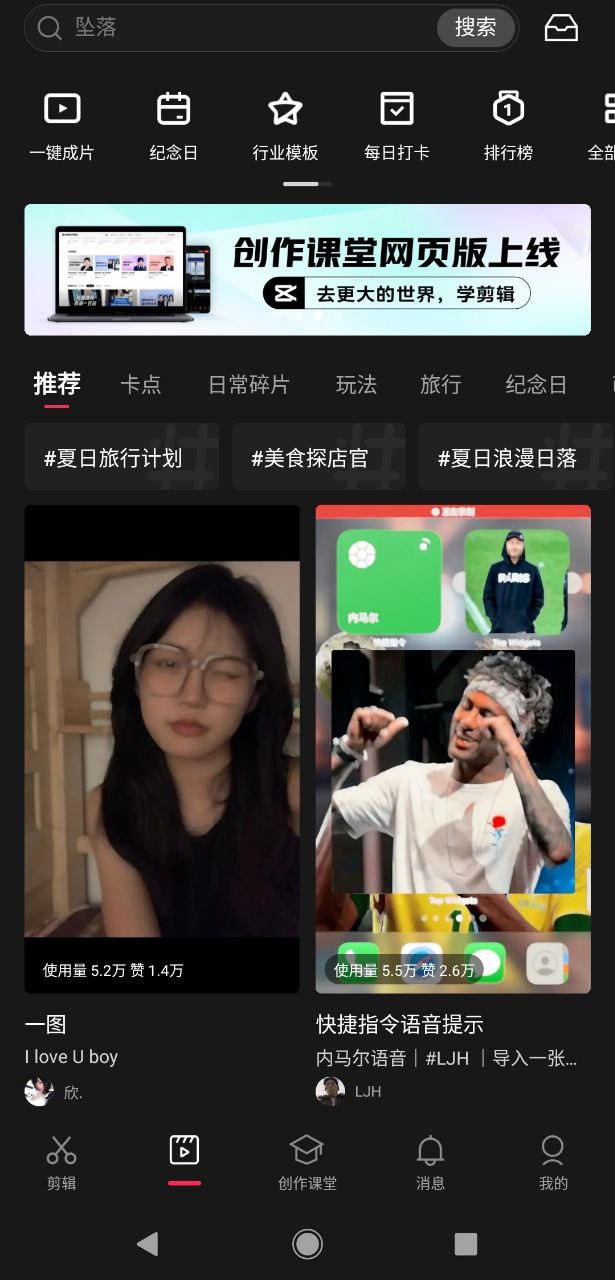615x1280 pixels.
Task: Go to the 我的 profile tab
Action: tap(553, 1162)
